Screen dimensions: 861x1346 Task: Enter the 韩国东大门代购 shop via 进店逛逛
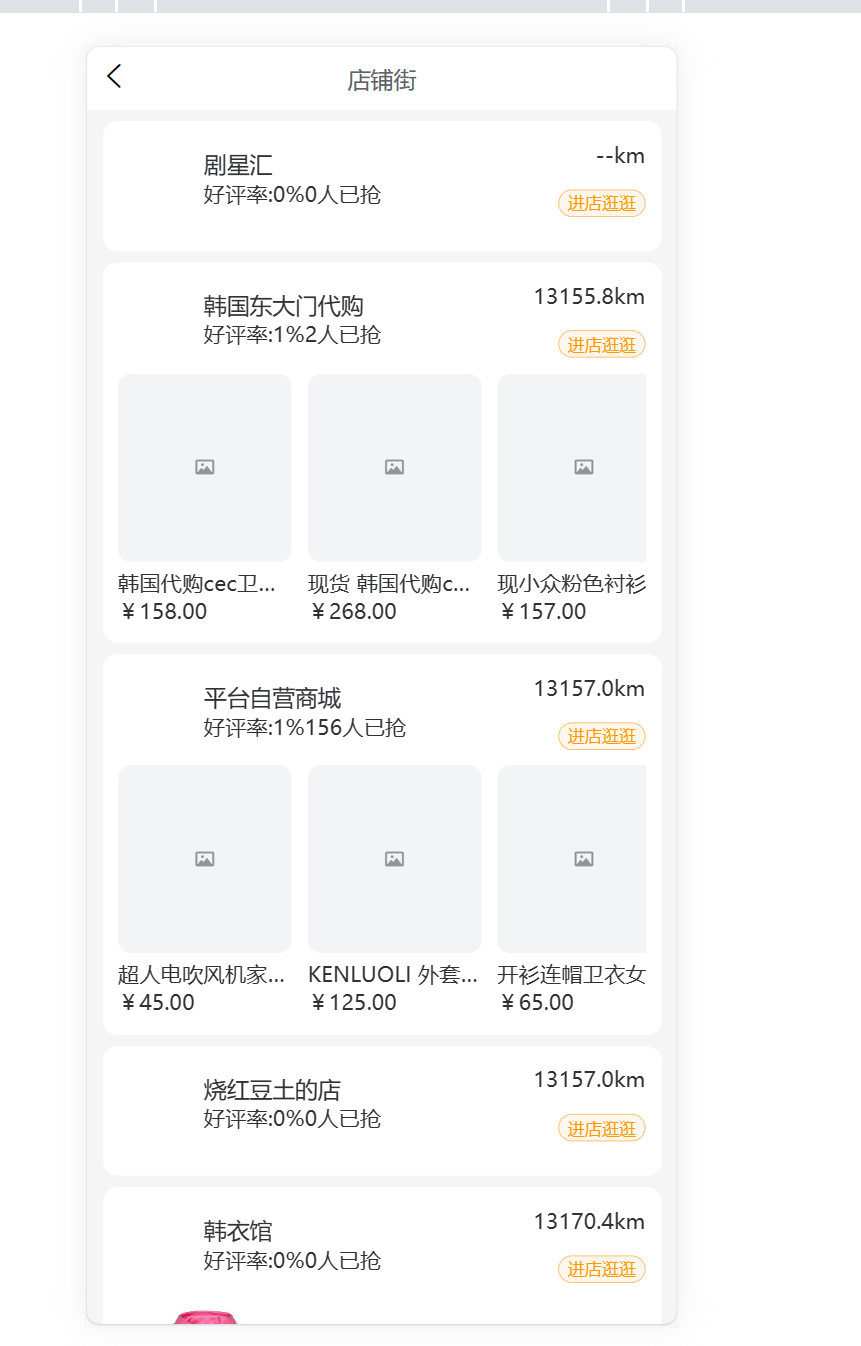click(x=601, y=345)
